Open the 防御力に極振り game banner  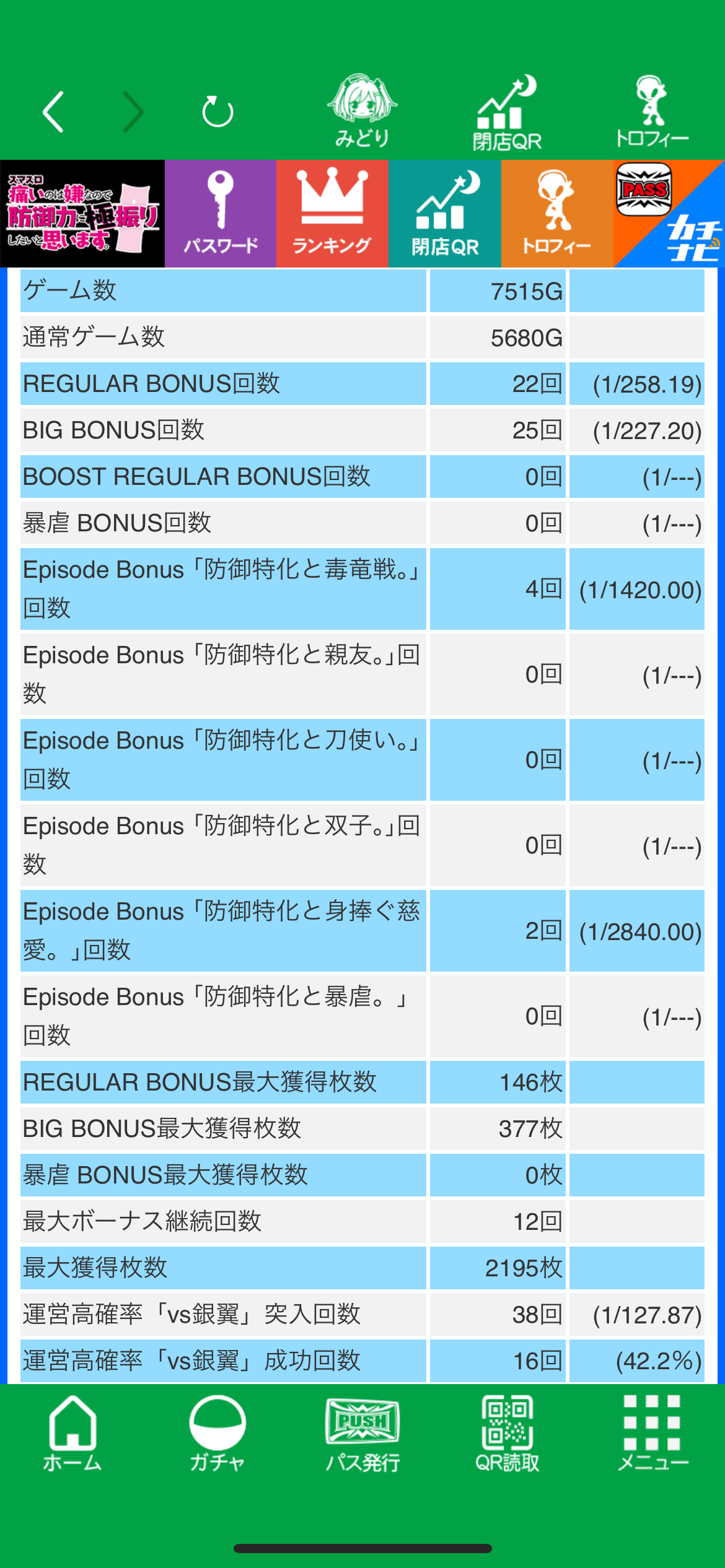(x=82, y=214)
